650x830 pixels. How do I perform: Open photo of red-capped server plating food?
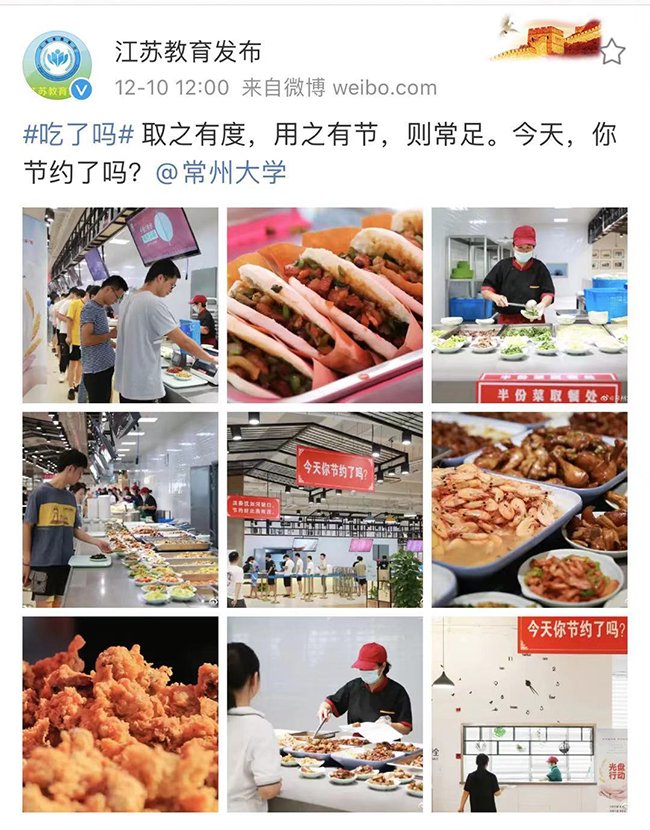coord(324,713)
